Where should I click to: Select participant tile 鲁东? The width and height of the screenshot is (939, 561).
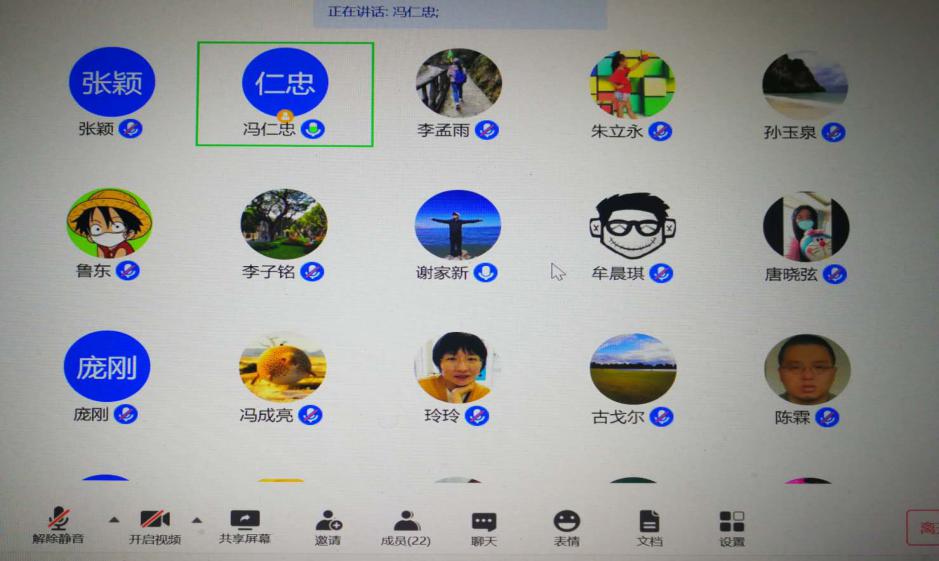coord(109,231)
